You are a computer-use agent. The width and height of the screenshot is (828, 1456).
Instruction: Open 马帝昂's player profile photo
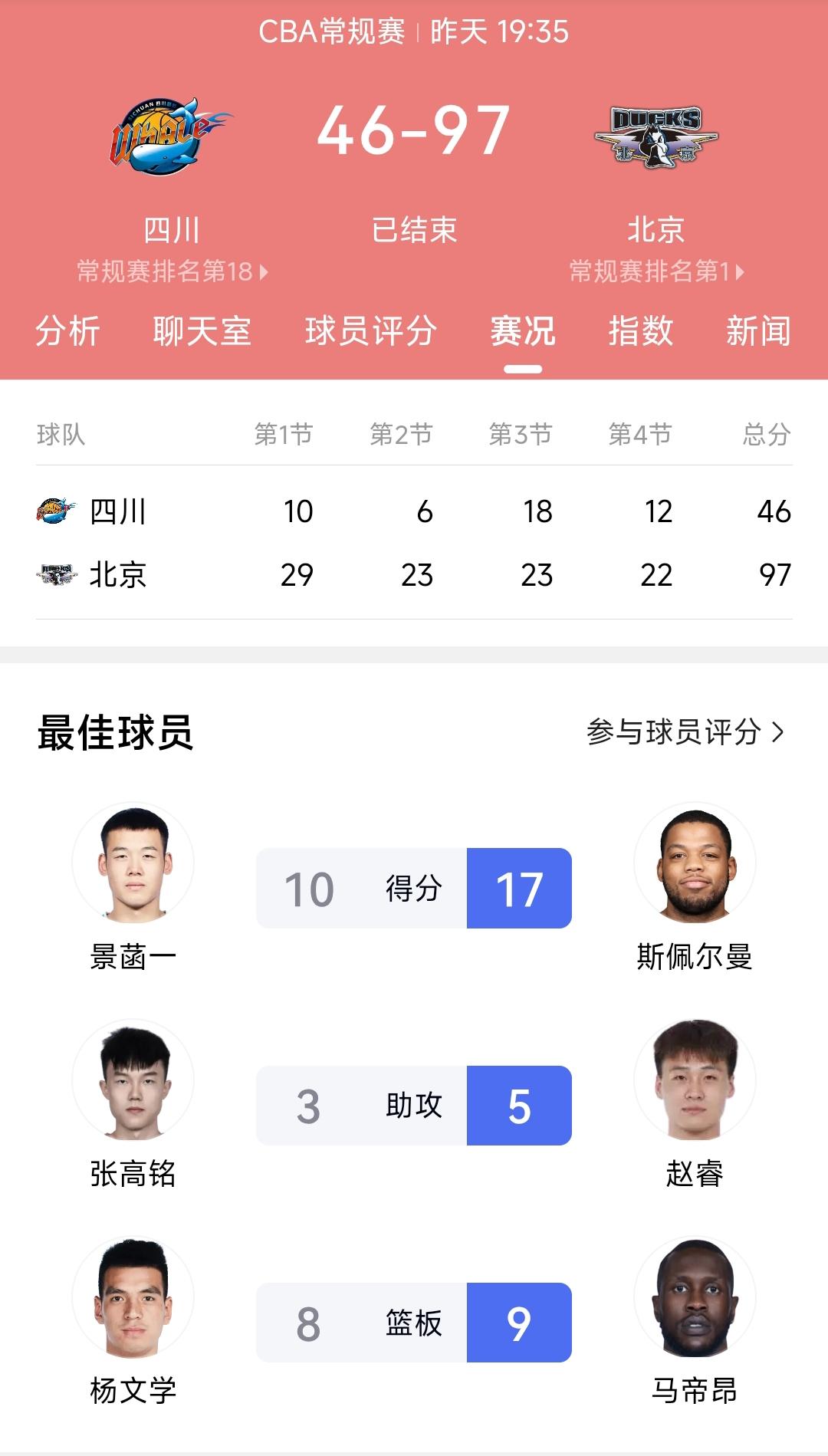[695, 1296]
